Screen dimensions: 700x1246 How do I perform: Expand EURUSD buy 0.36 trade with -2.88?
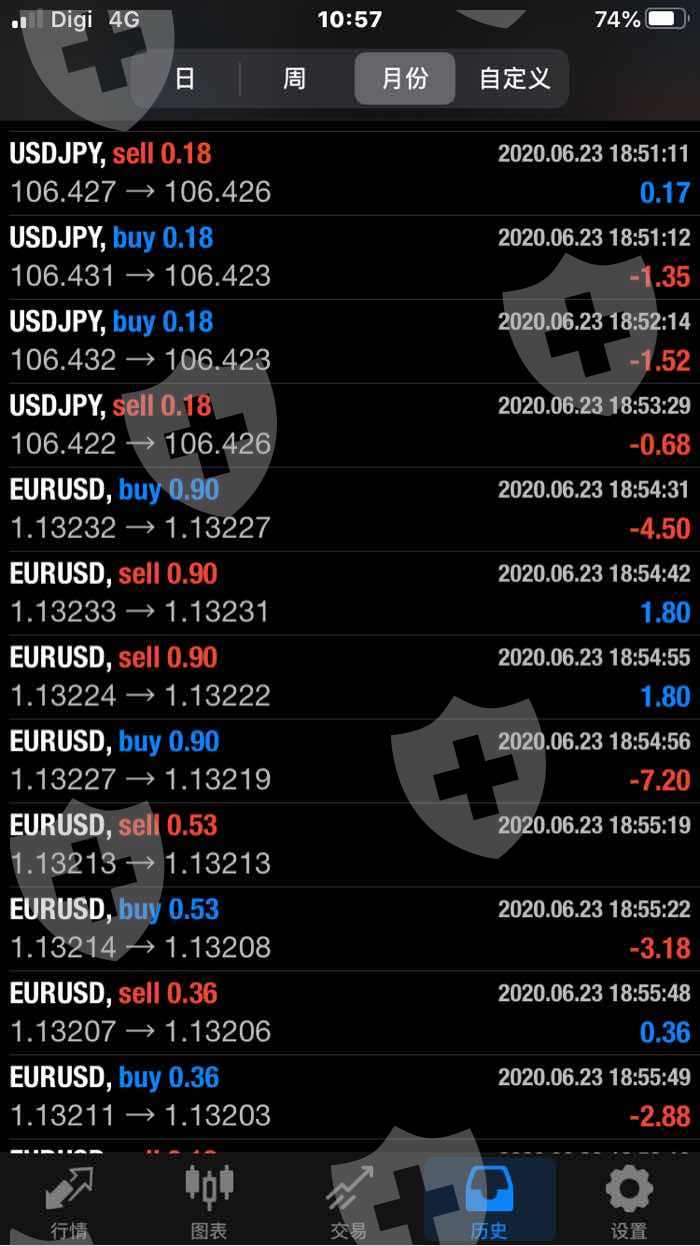coord(350,1097)
